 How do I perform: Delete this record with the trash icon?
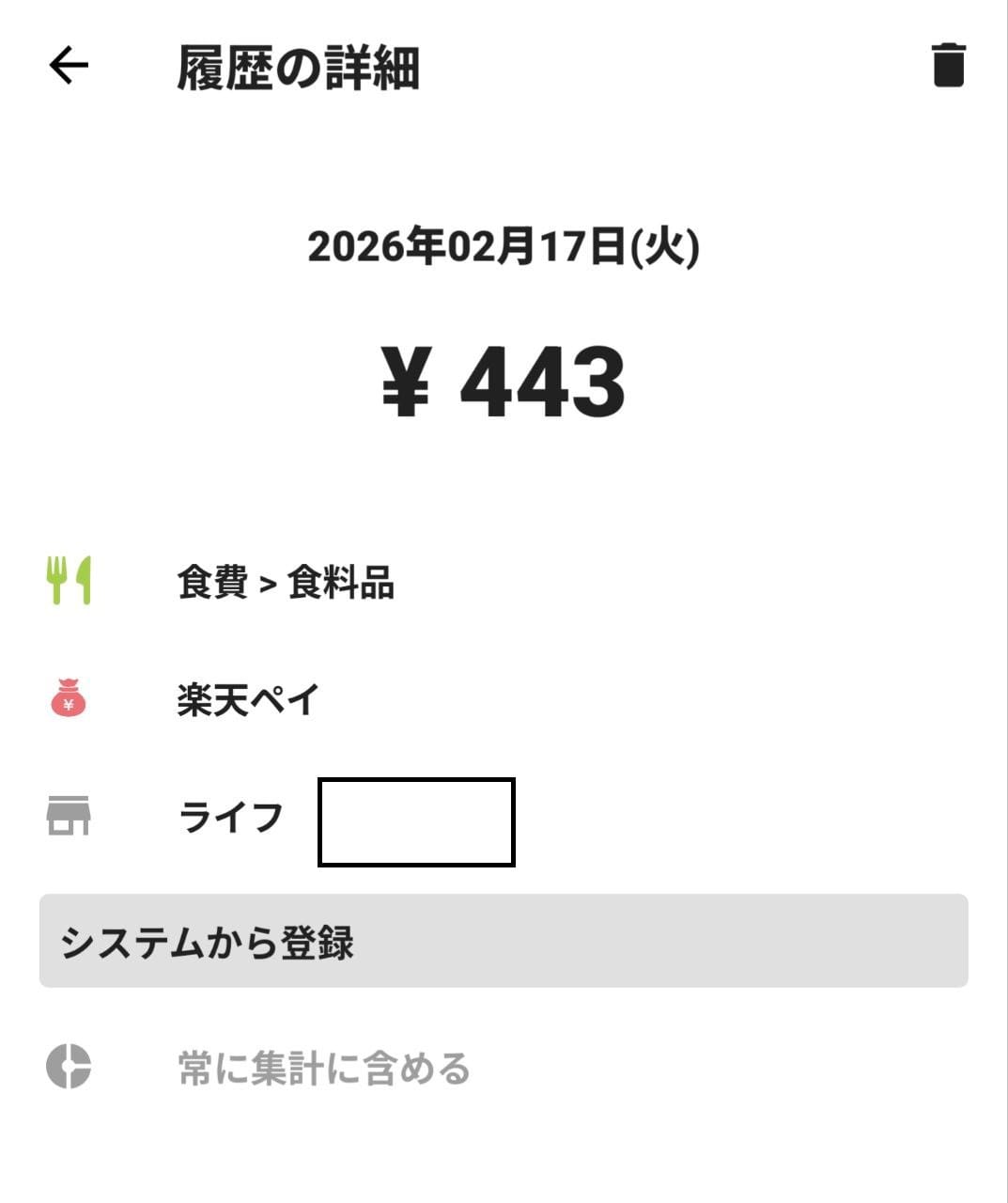click(948, 66)
